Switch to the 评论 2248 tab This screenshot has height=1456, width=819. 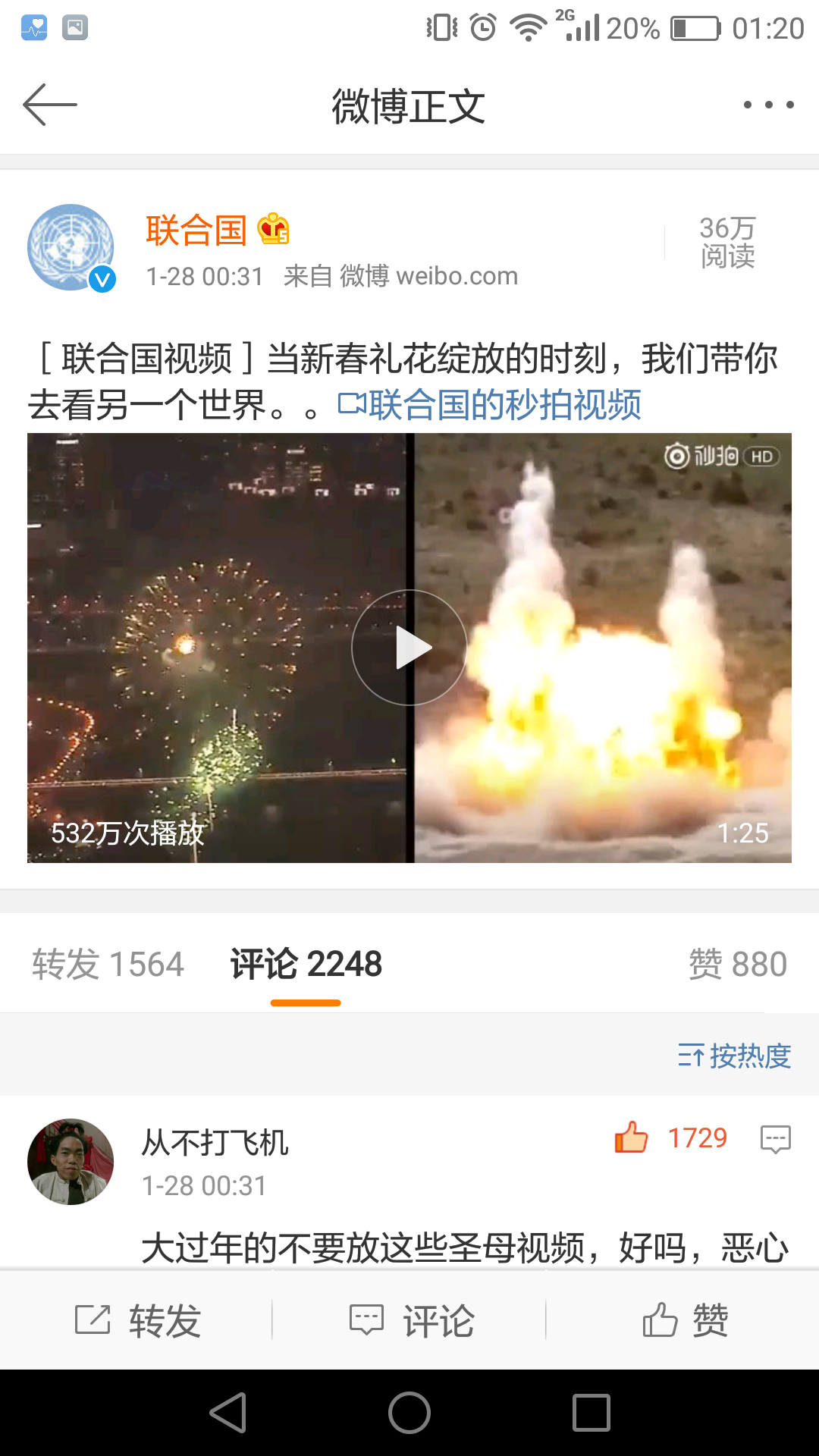[303, 963]
